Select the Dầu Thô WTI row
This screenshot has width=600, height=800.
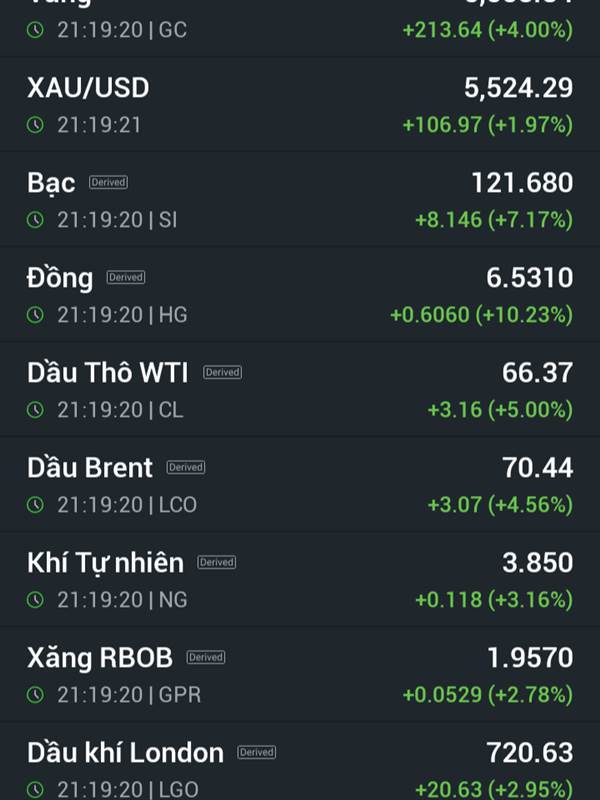300,389
